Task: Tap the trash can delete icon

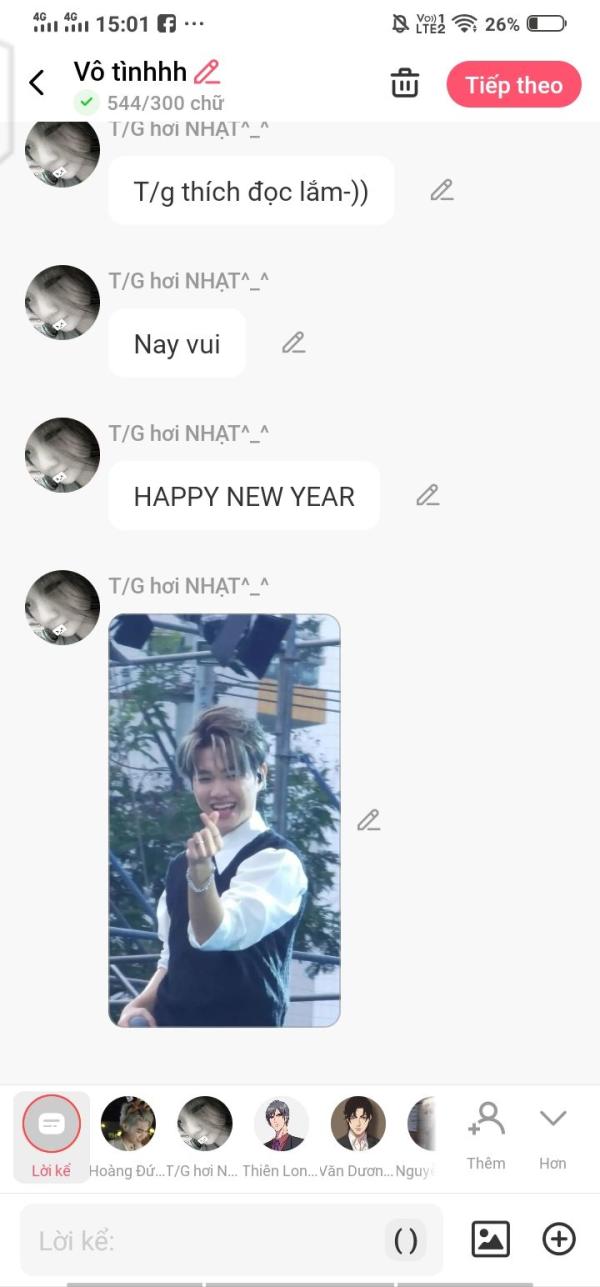Action: click(x=405, y=83)
